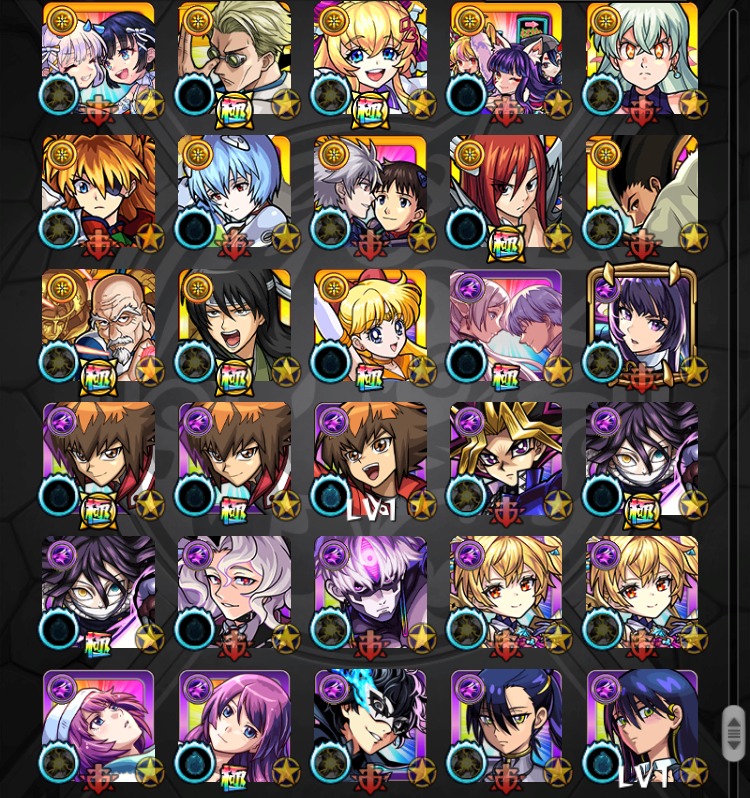Open the brown-haired laughing boy marked Lv1
The width and height of the screenshot is (750, 798).
point(370,458)
